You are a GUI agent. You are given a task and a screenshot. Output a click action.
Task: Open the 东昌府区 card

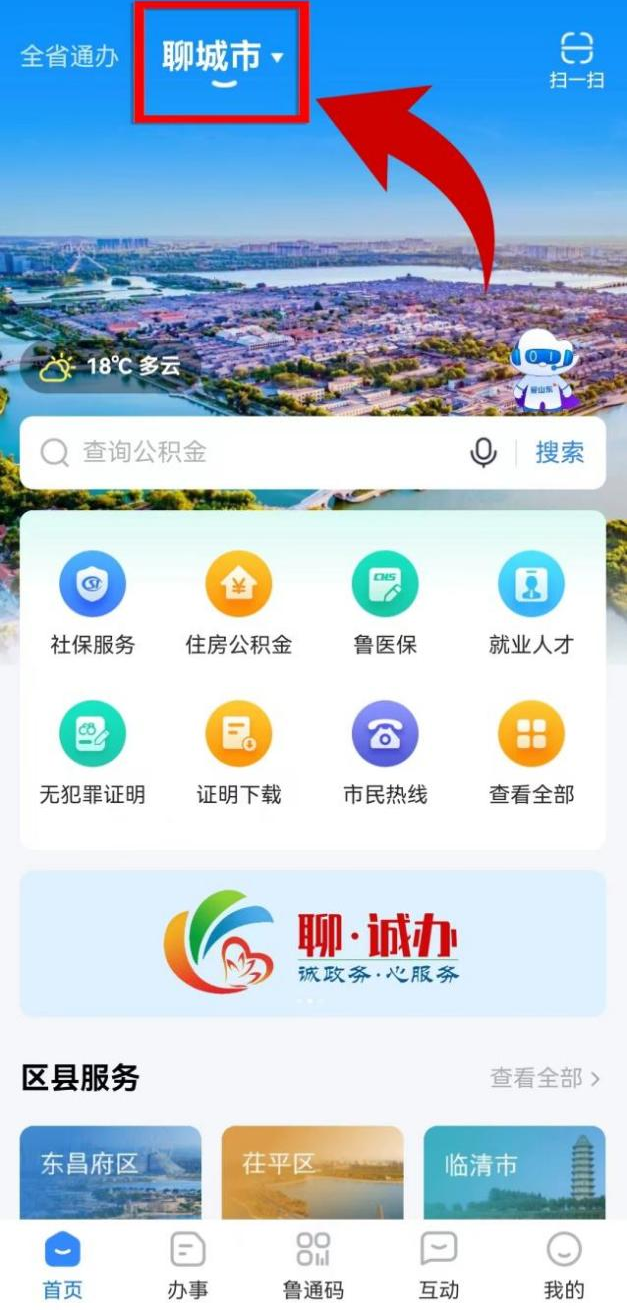click(110, 1172)
